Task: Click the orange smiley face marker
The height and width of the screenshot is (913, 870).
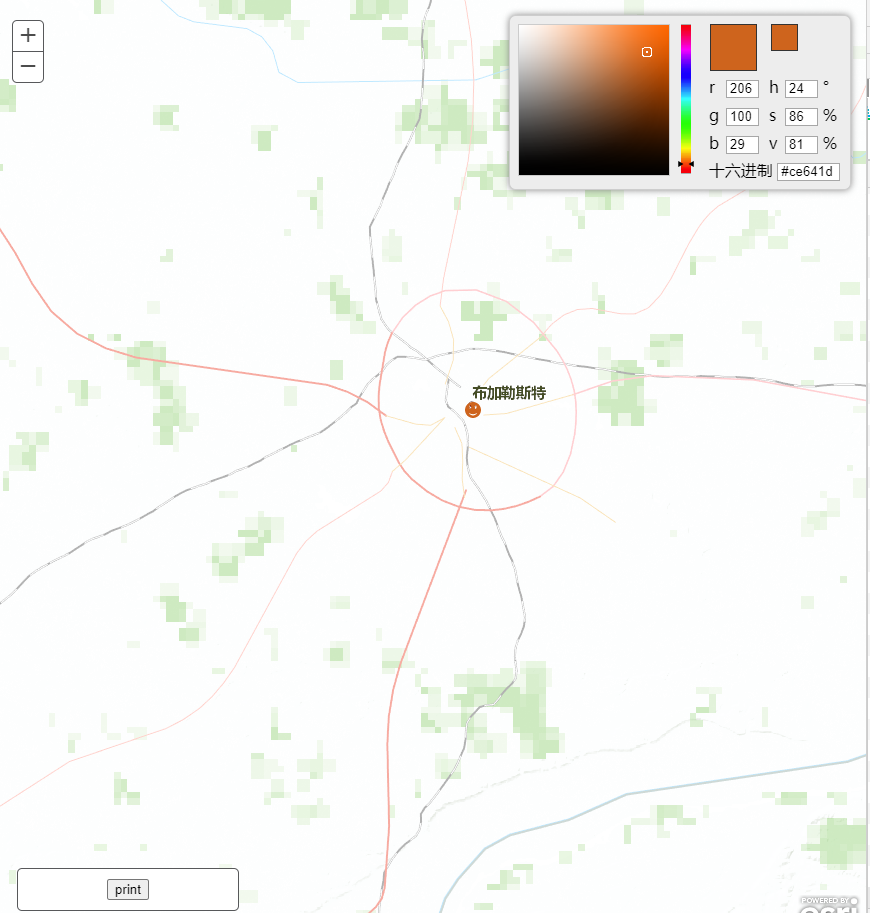Action: point(471,408)
